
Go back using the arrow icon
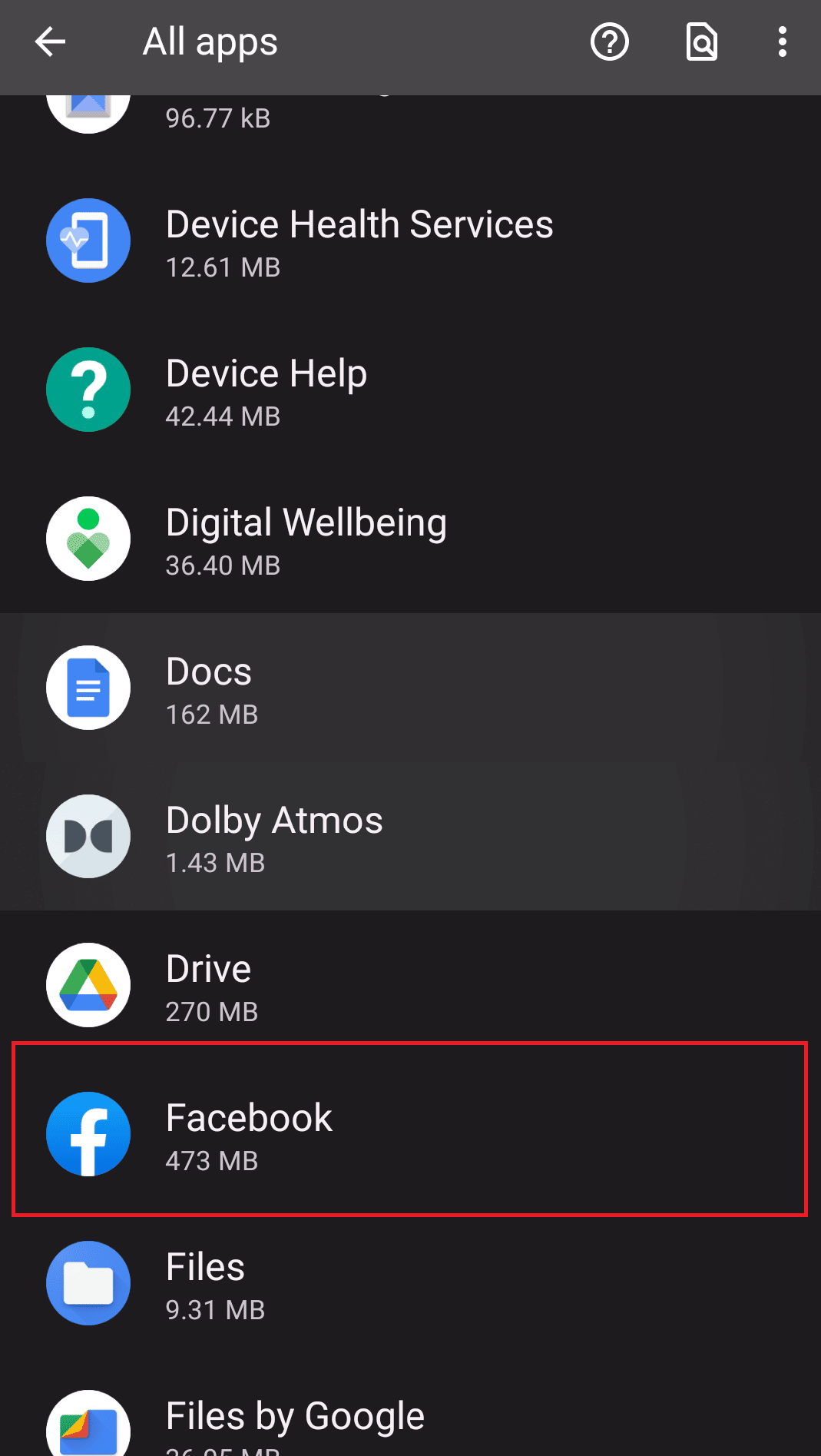49,41
